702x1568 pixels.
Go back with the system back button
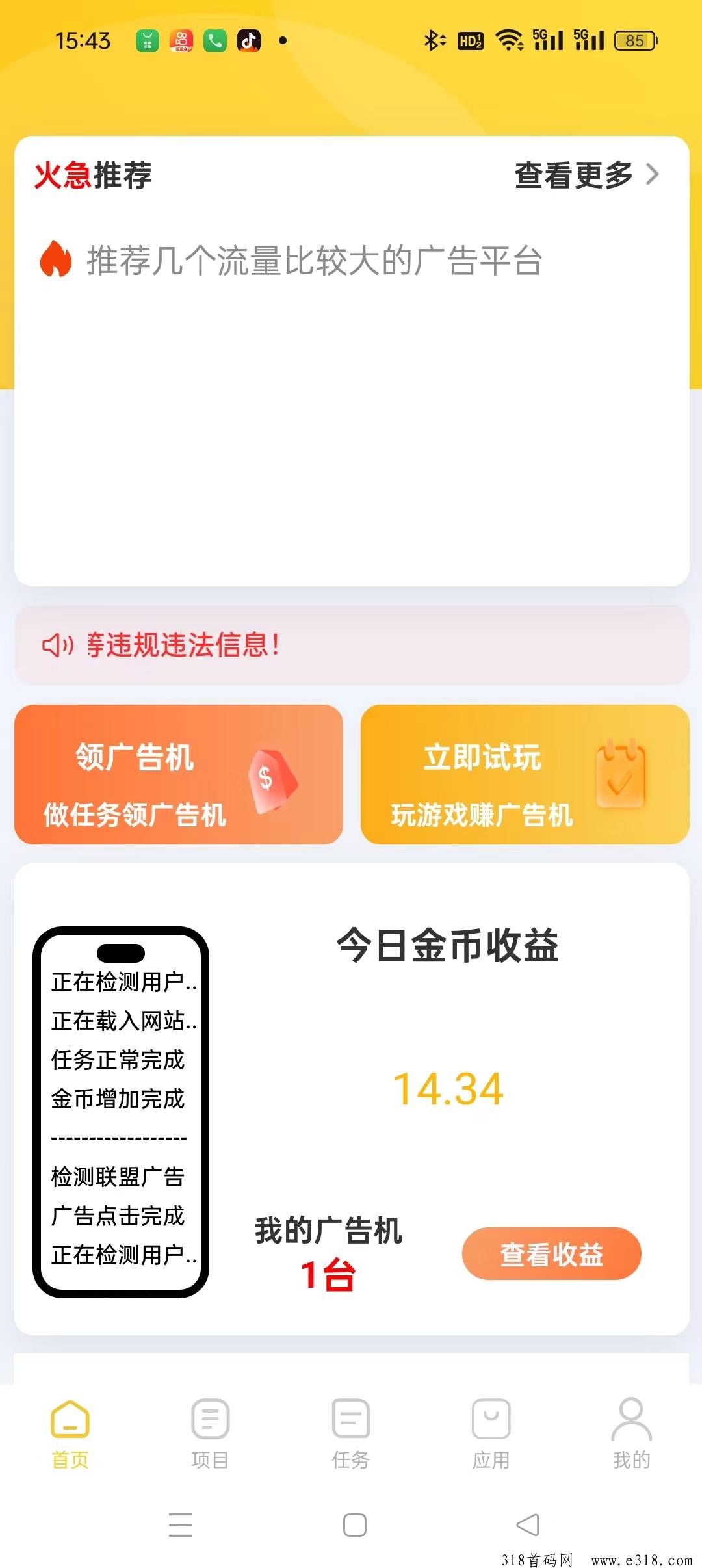527,1524
